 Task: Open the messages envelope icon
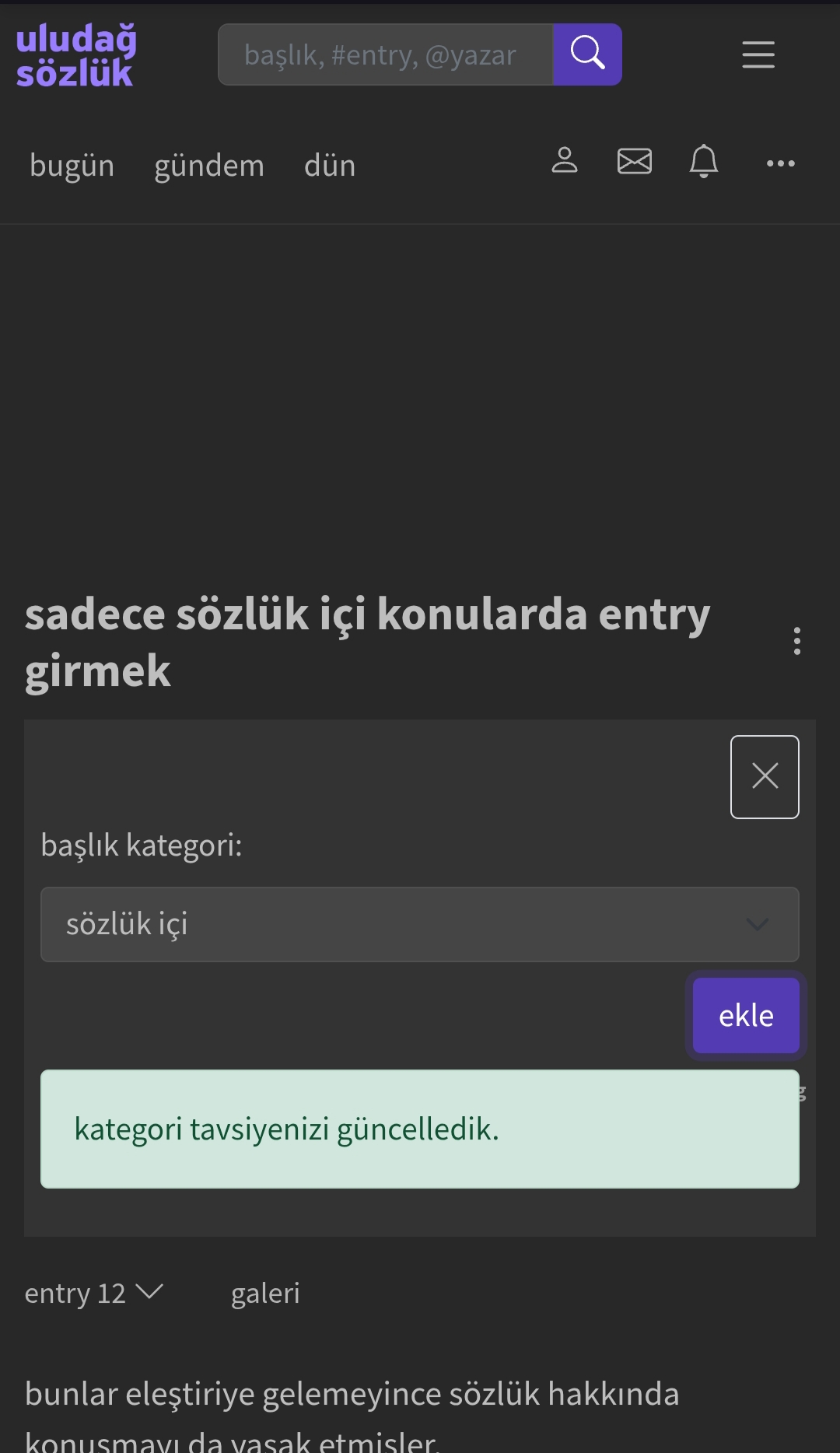[x=635, y=161]
